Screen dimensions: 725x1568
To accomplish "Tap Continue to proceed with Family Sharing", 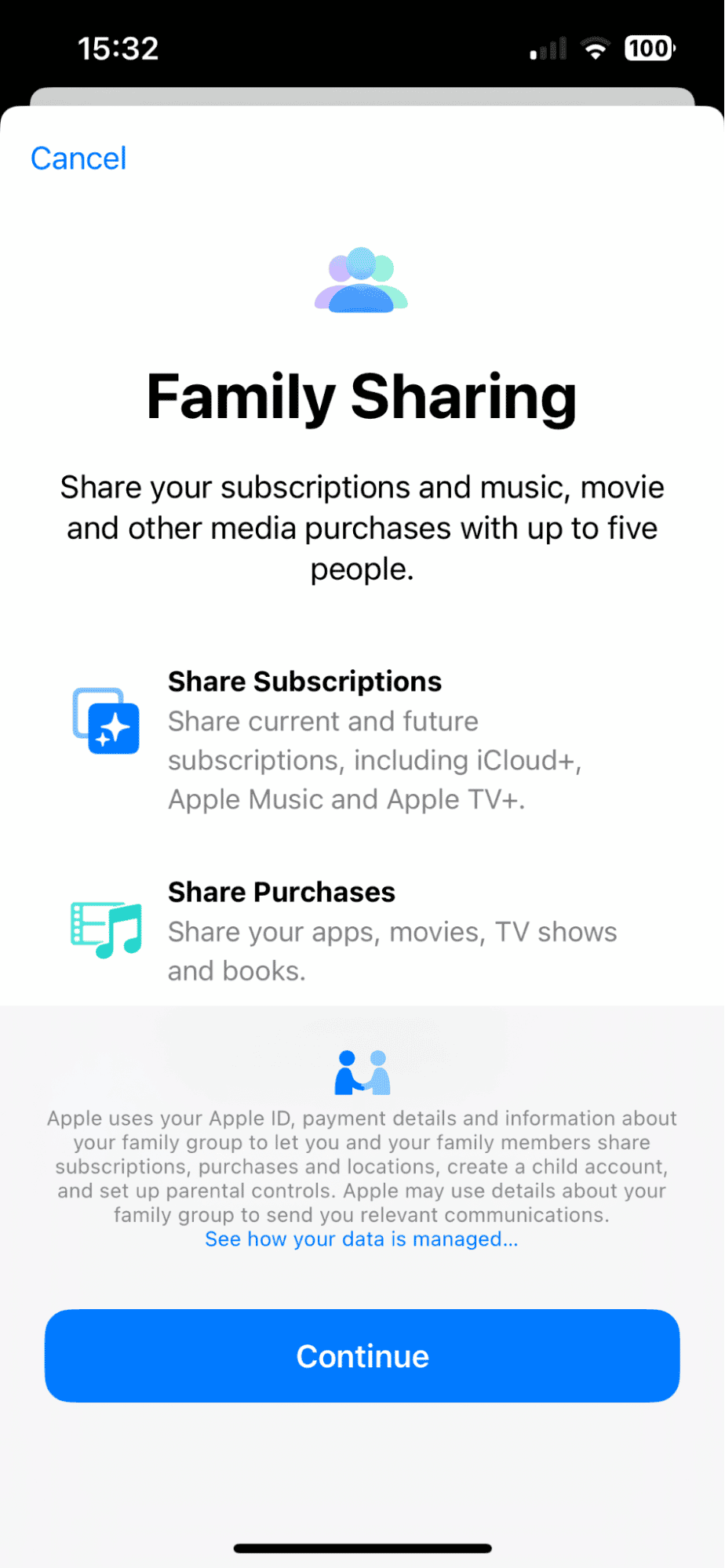I will coord(362,1355).
